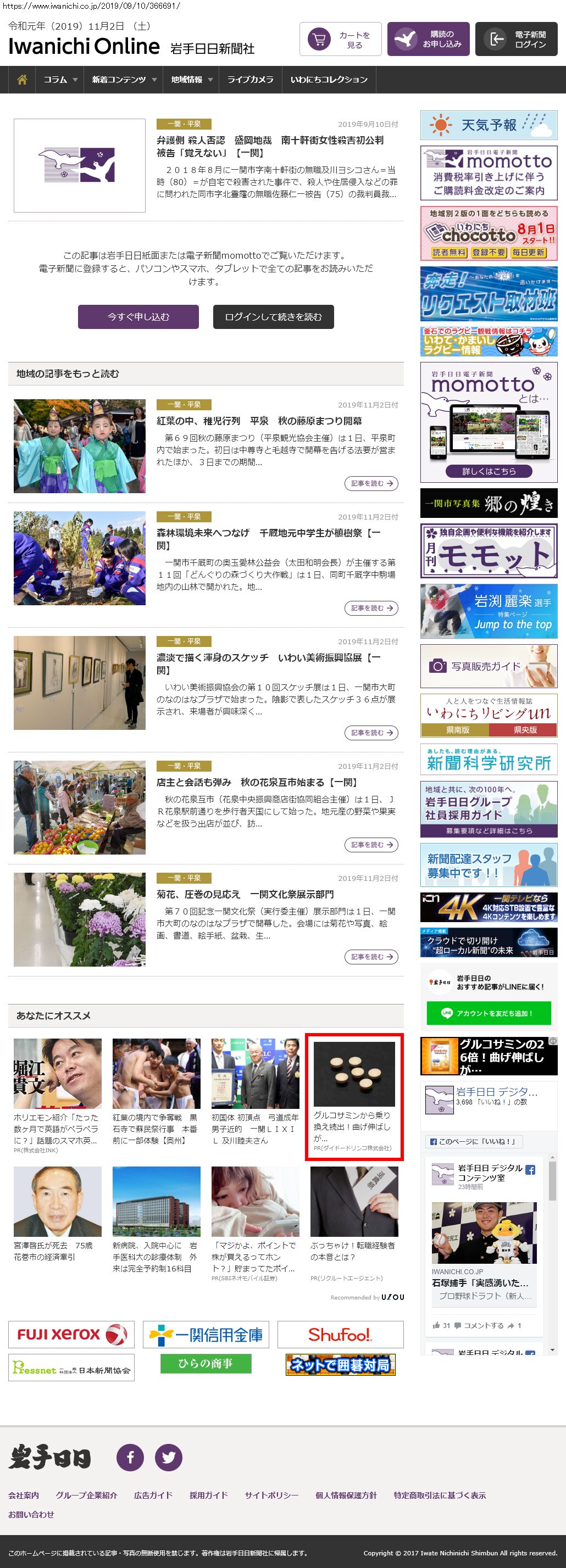Open the cart (カートを見る)
This screenshot has height=1568, width=566.
[x=340, y=40]
